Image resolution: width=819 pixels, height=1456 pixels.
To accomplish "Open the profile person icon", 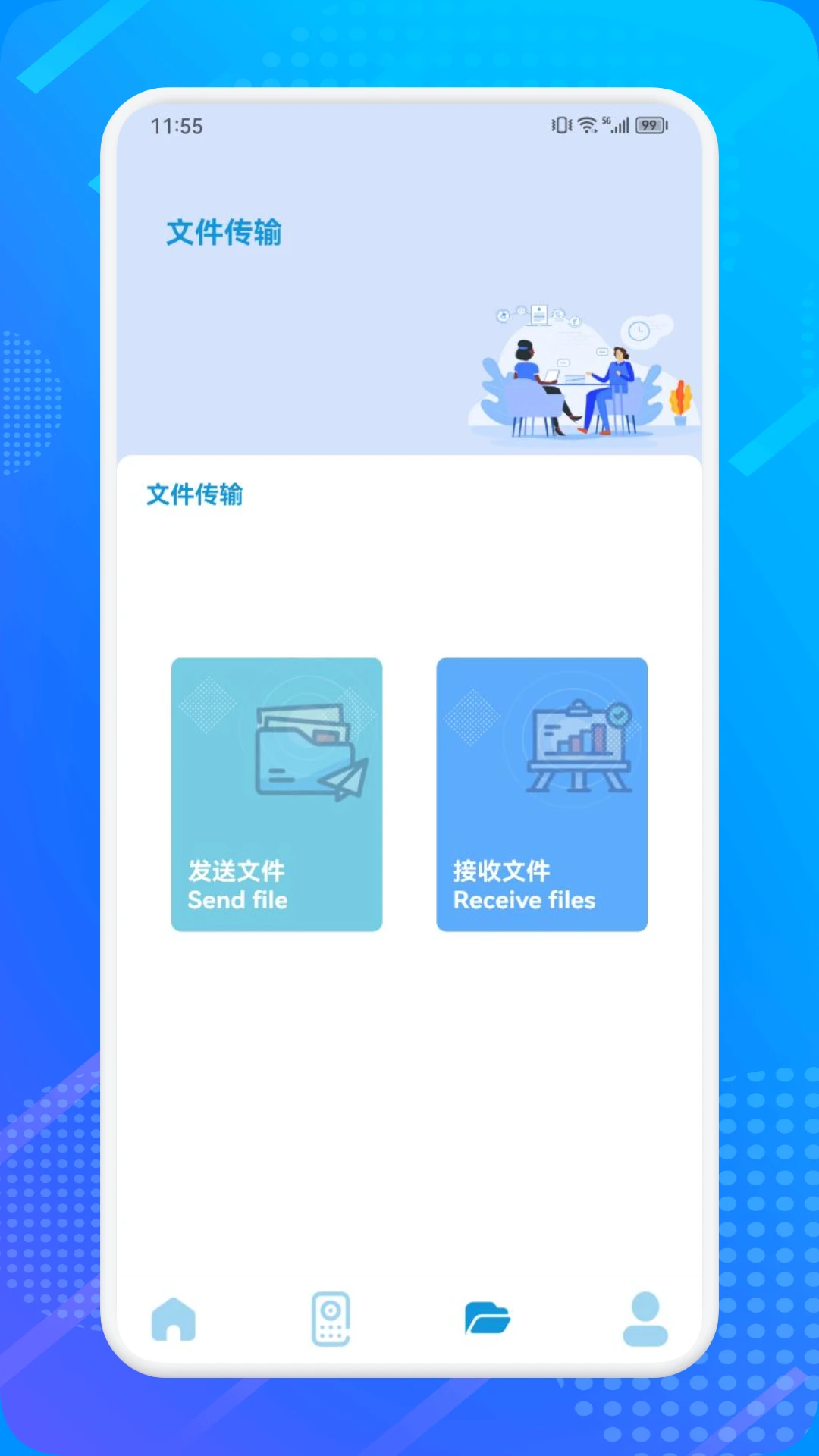I will pyautogui.click(x=645, y=1319).
